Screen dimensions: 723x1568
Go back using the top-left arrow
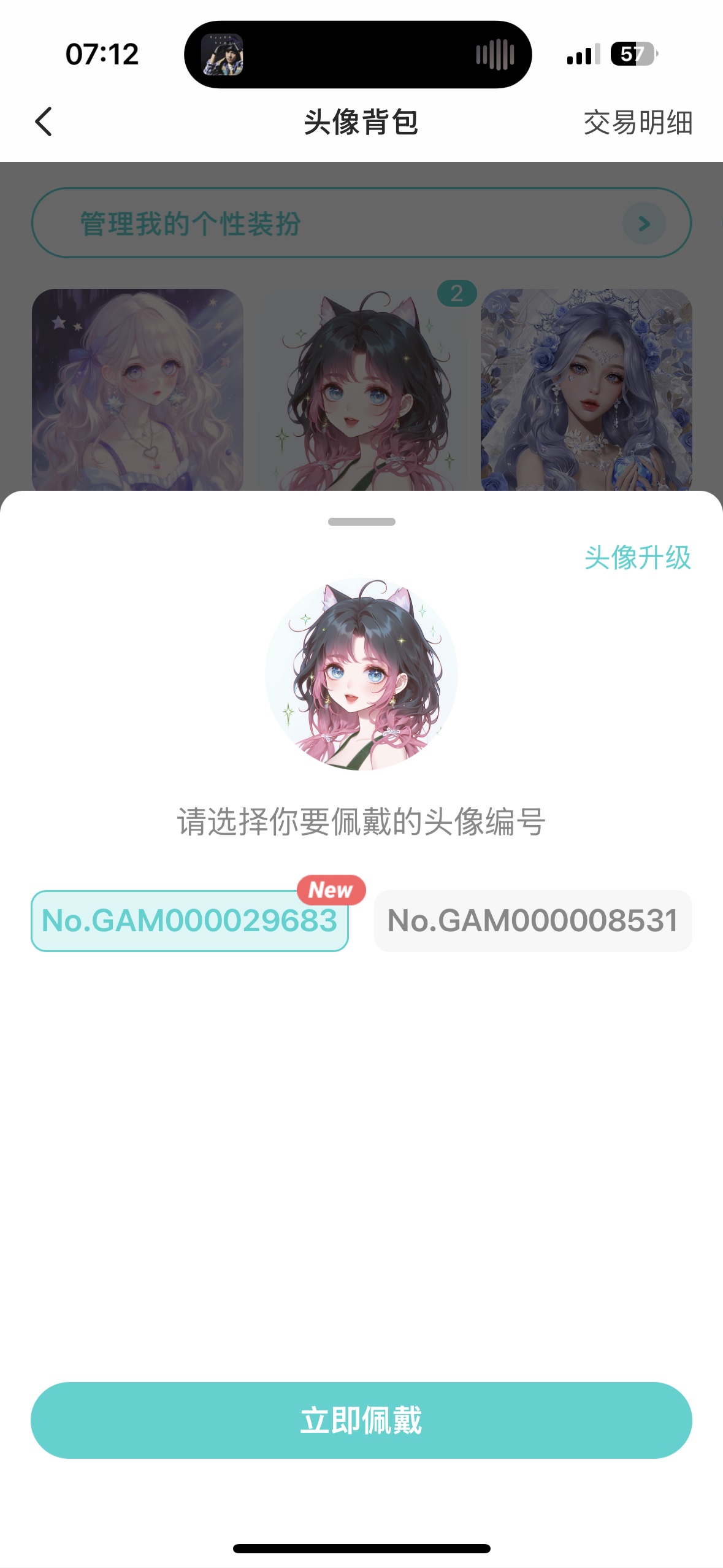pyautogui.click(x=44, y=121)
